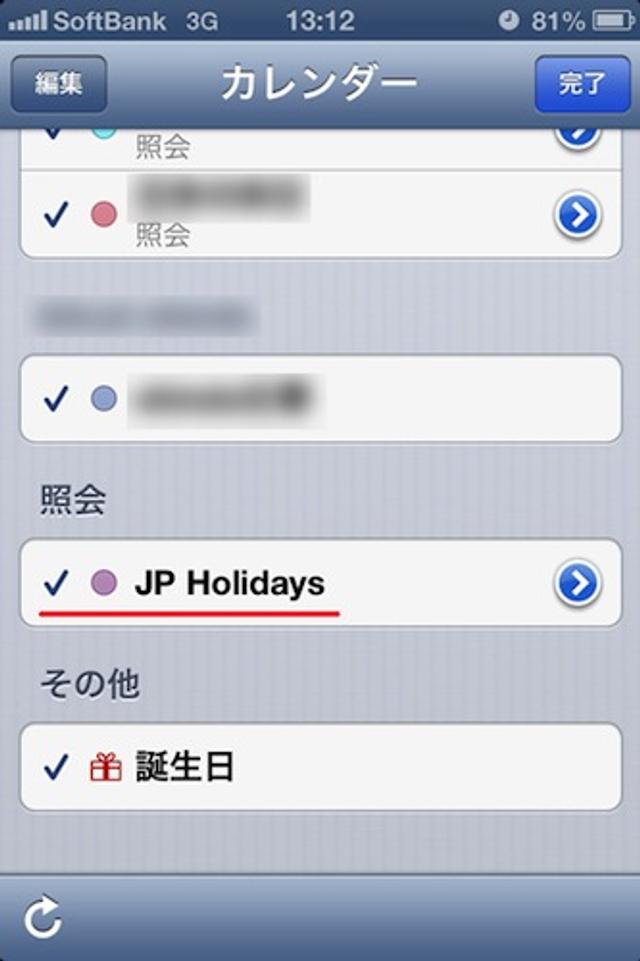
Task: Open details arrow for red-dot calendar
Action: tap(578, 214)
